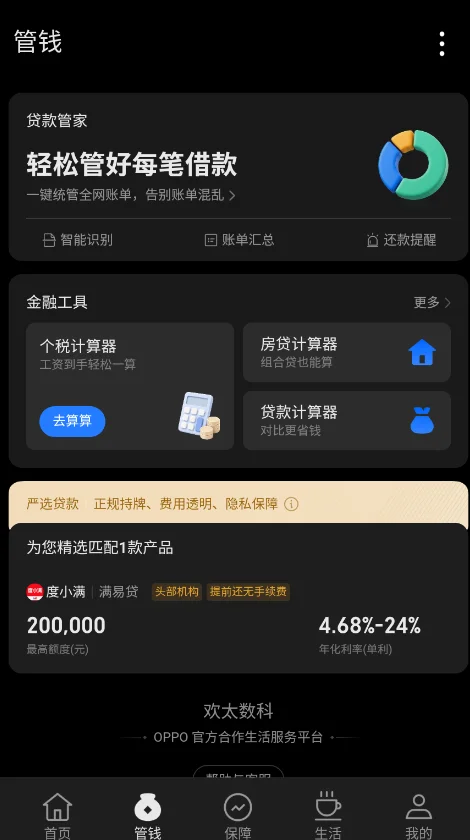This screenshot has height=840, width=470.
Task: Open the 房贷计算器 mortgage calculator
Action: click(x=347, y=352)
